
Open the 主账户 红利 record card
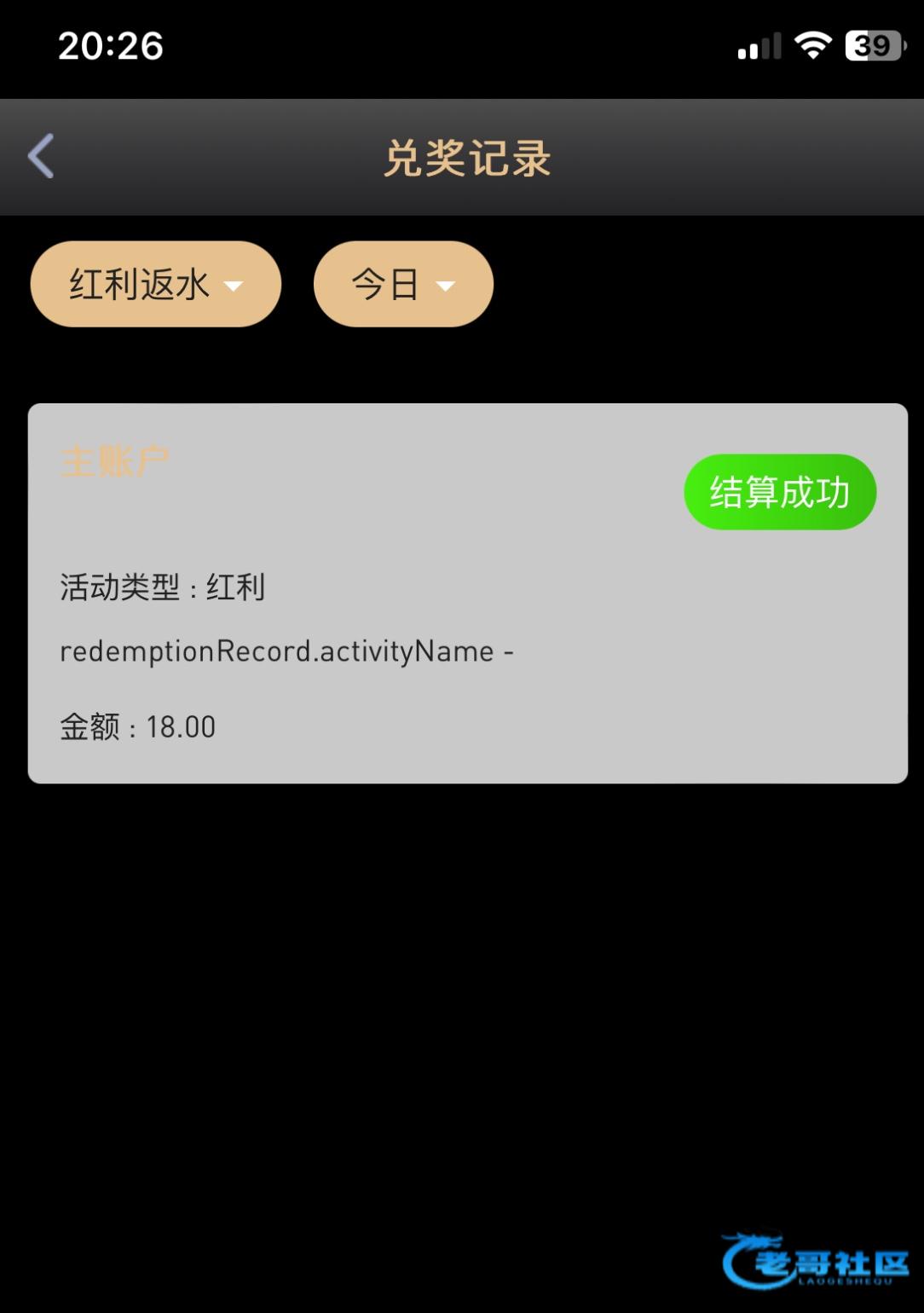click(x=467, y=593)
